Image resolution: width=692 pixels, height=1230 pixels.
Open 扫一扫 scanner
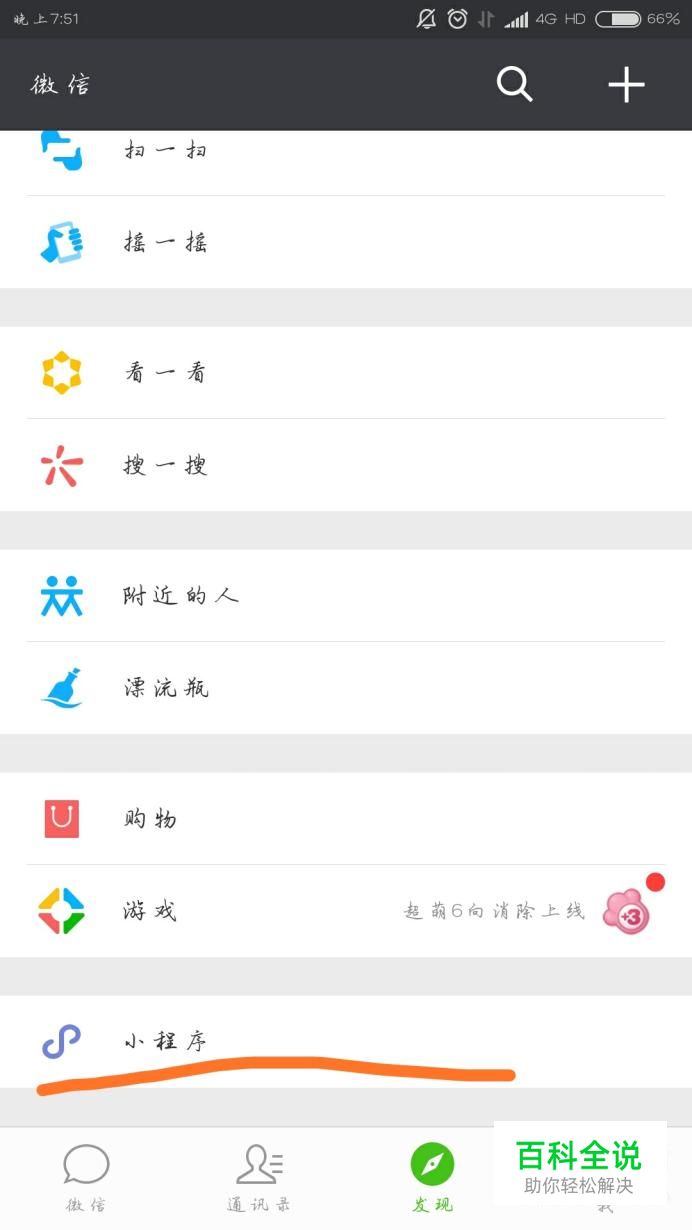165,151
